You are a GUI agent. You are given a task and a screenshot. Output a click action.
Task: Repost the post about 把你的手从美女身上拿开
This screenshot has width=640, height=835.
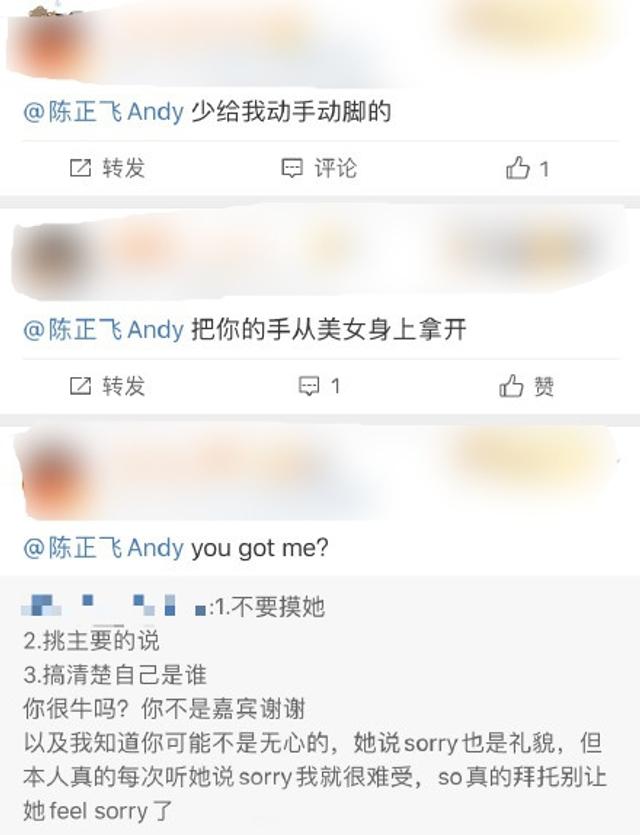click(x=107, y=386)
